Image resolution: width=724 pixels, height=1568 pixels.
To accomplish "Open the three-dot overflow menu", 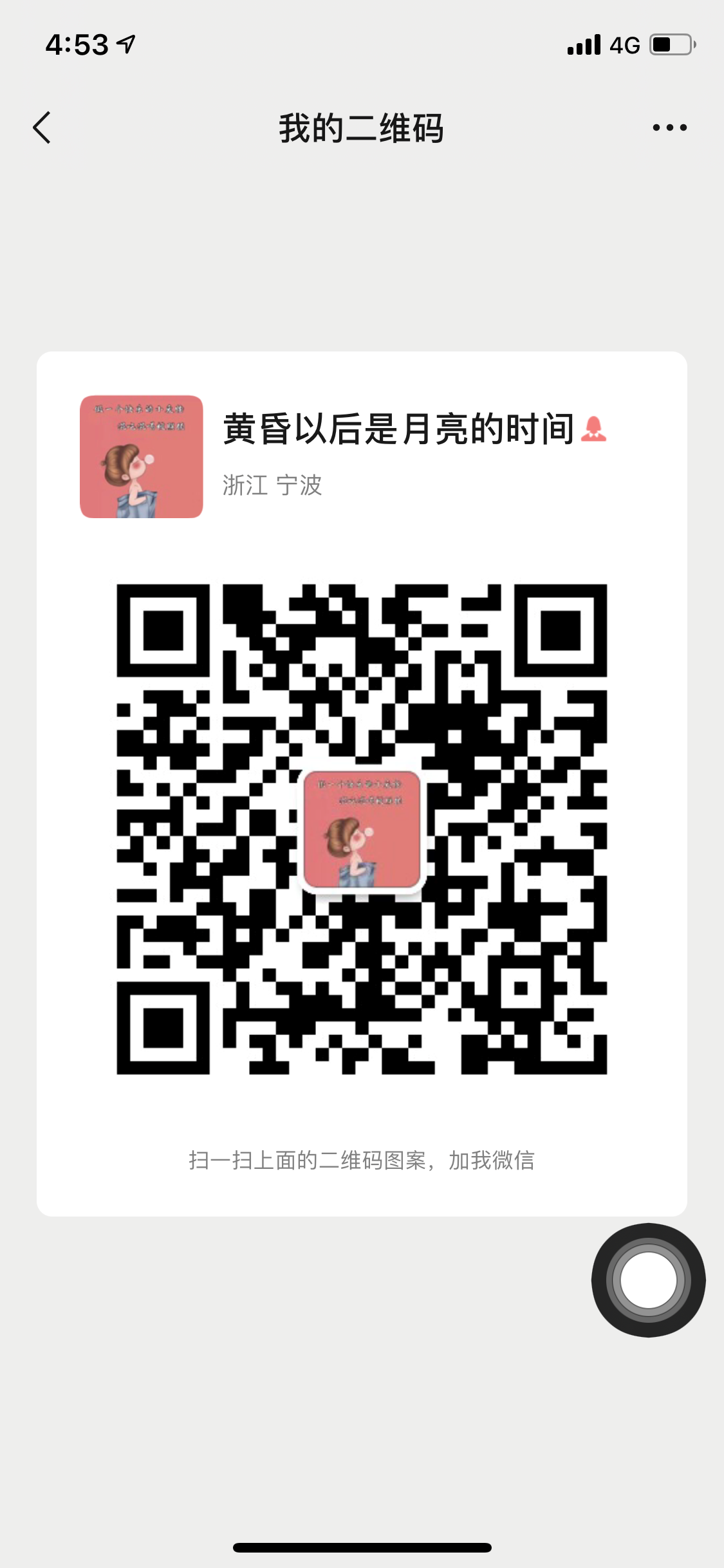I will click(669, 127).
